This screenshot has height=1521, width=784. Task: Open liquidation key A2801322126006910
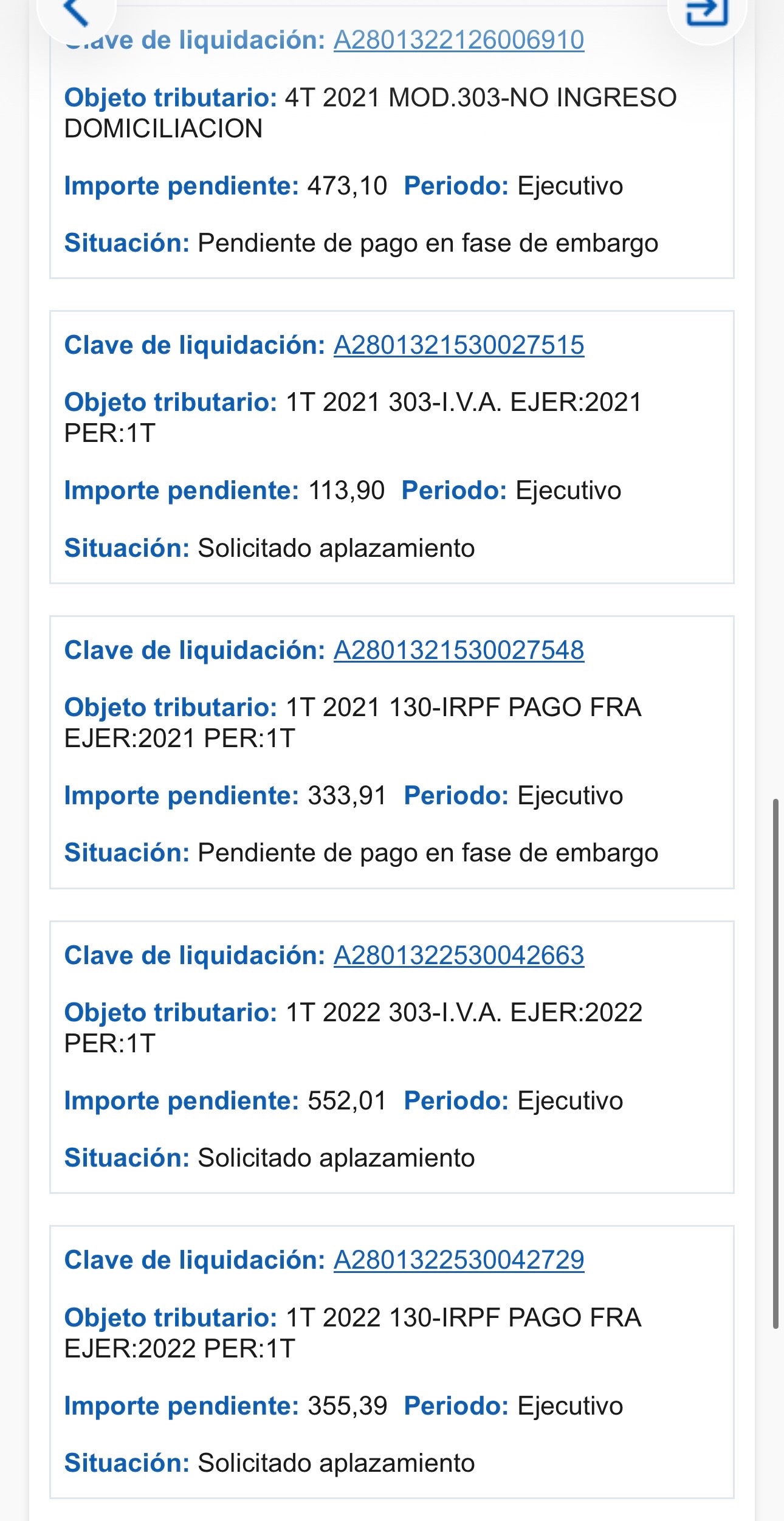459,41
